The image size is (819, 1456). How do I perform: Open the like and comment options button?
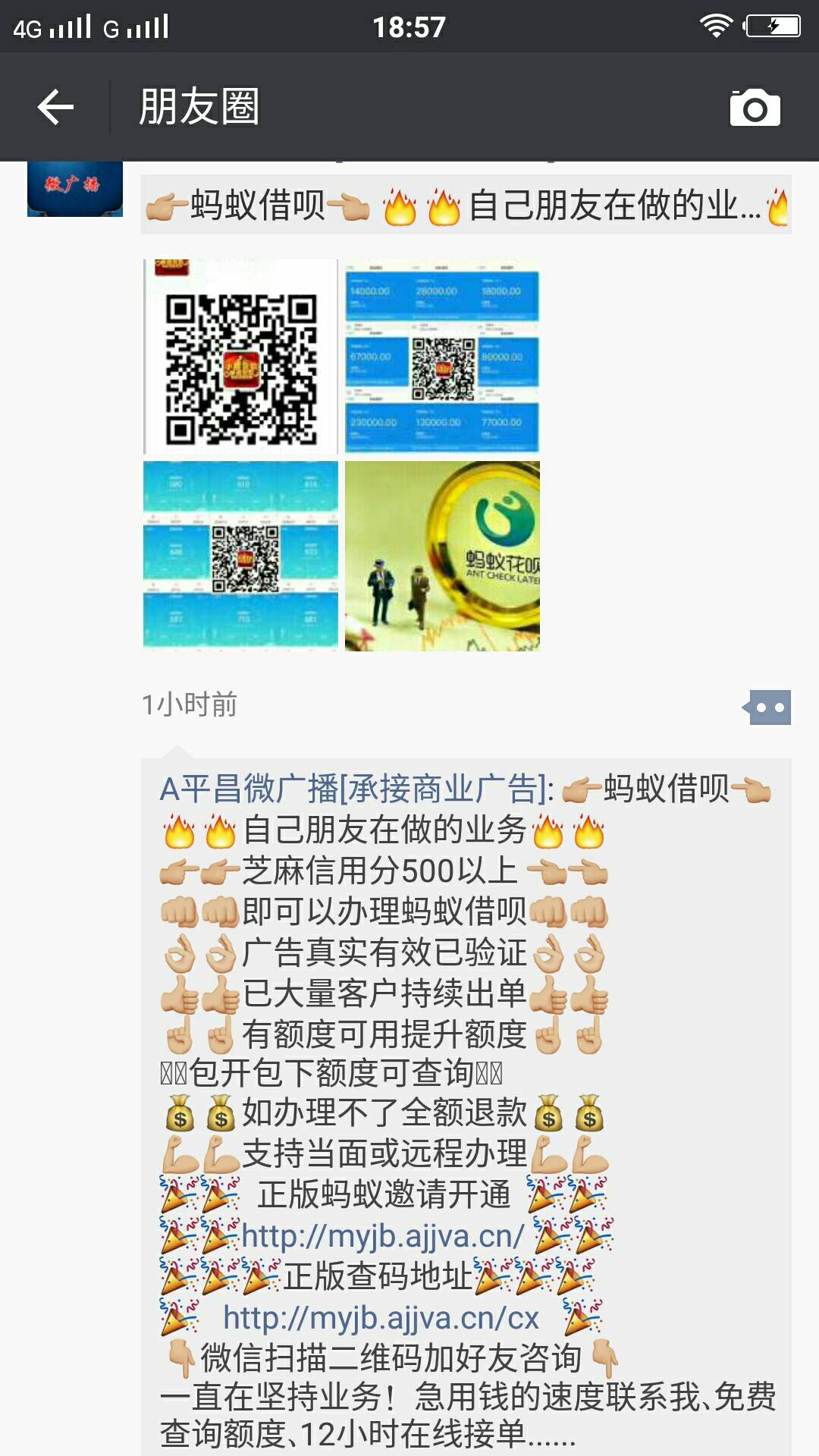[x=768, y=708]
